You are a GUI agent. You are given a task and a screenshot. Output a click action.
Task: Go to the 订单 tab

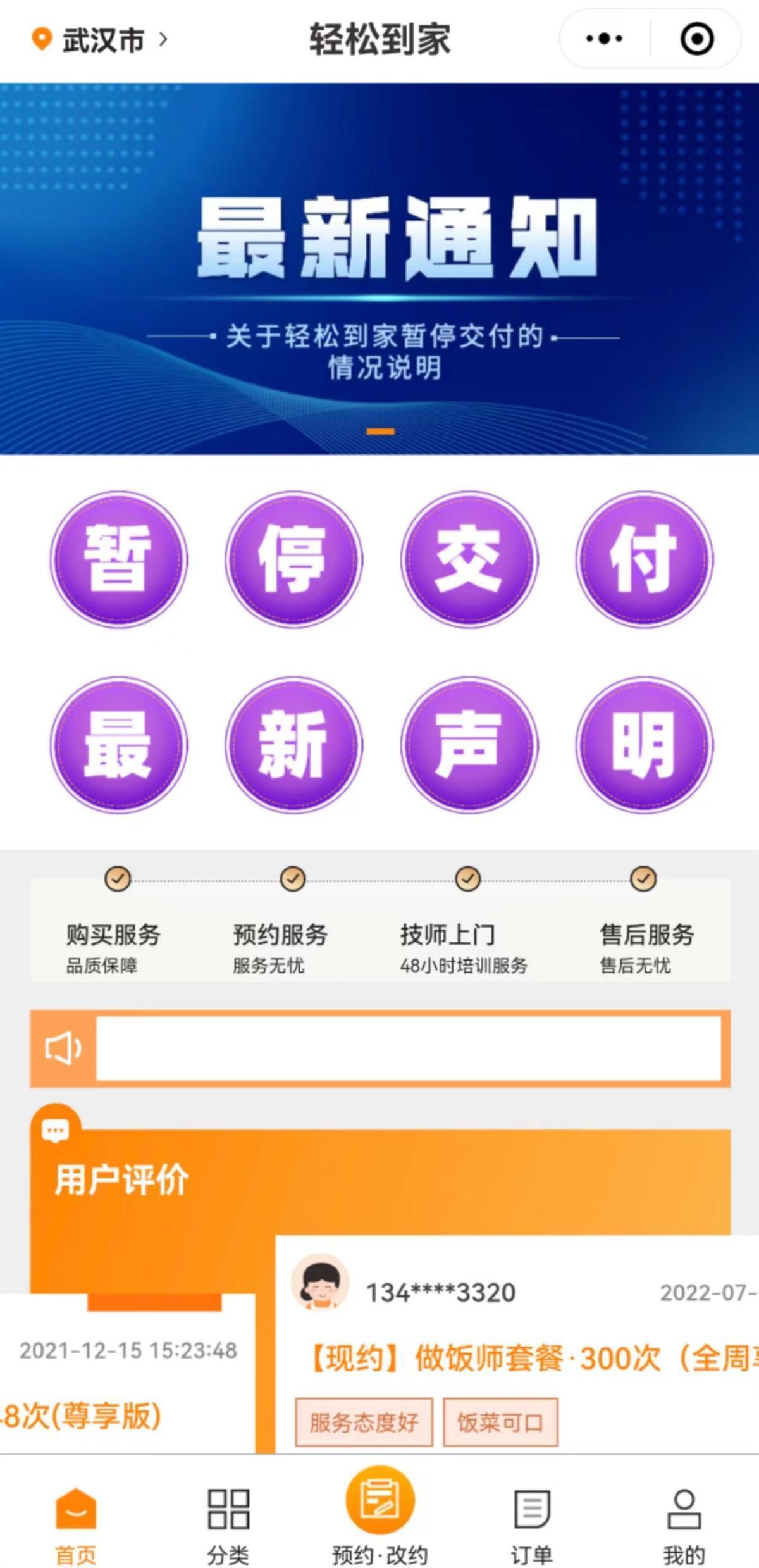(531, 1524)
